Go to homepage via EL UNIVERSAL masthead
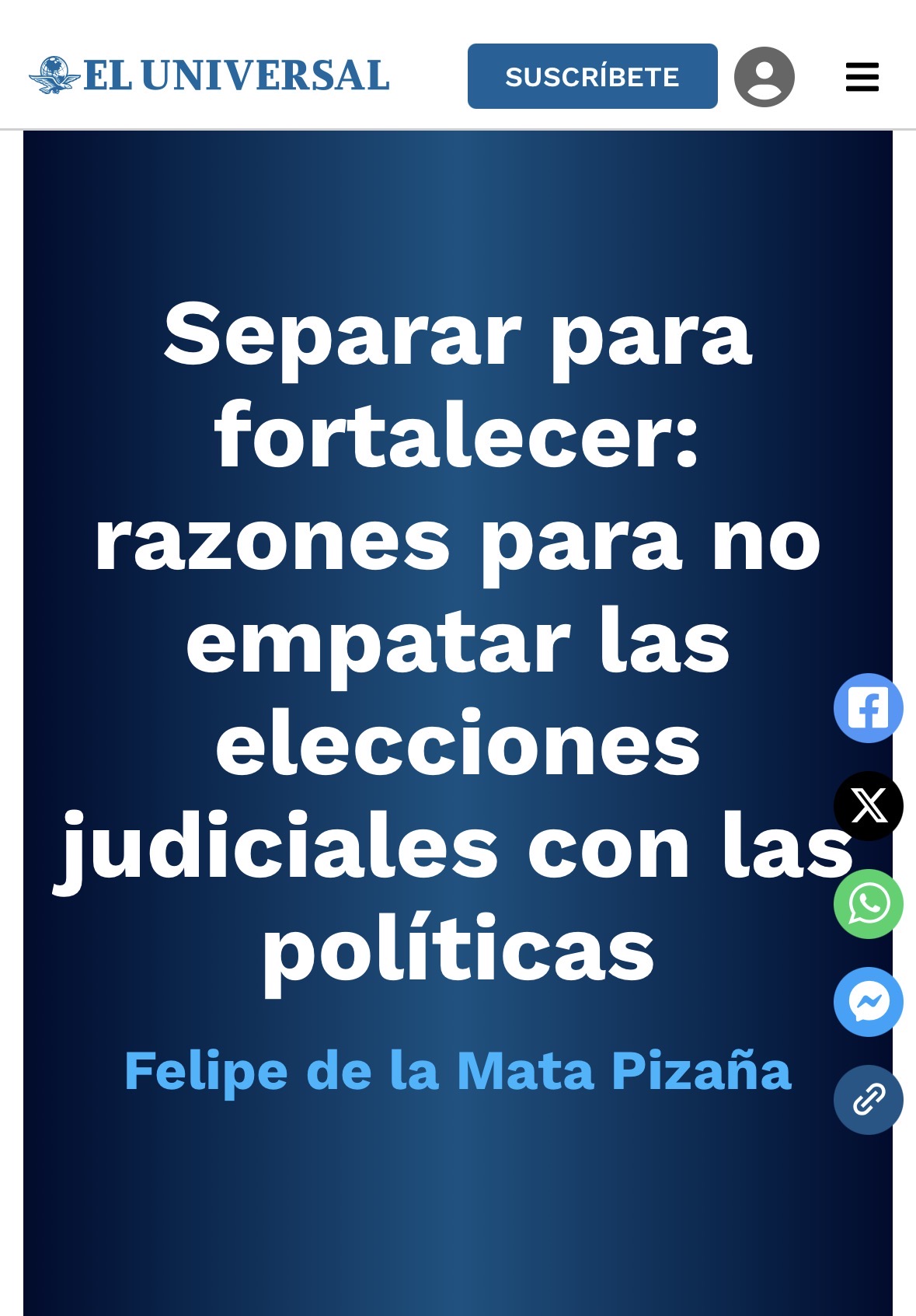The image size is (916, 1316). [233, 75]
